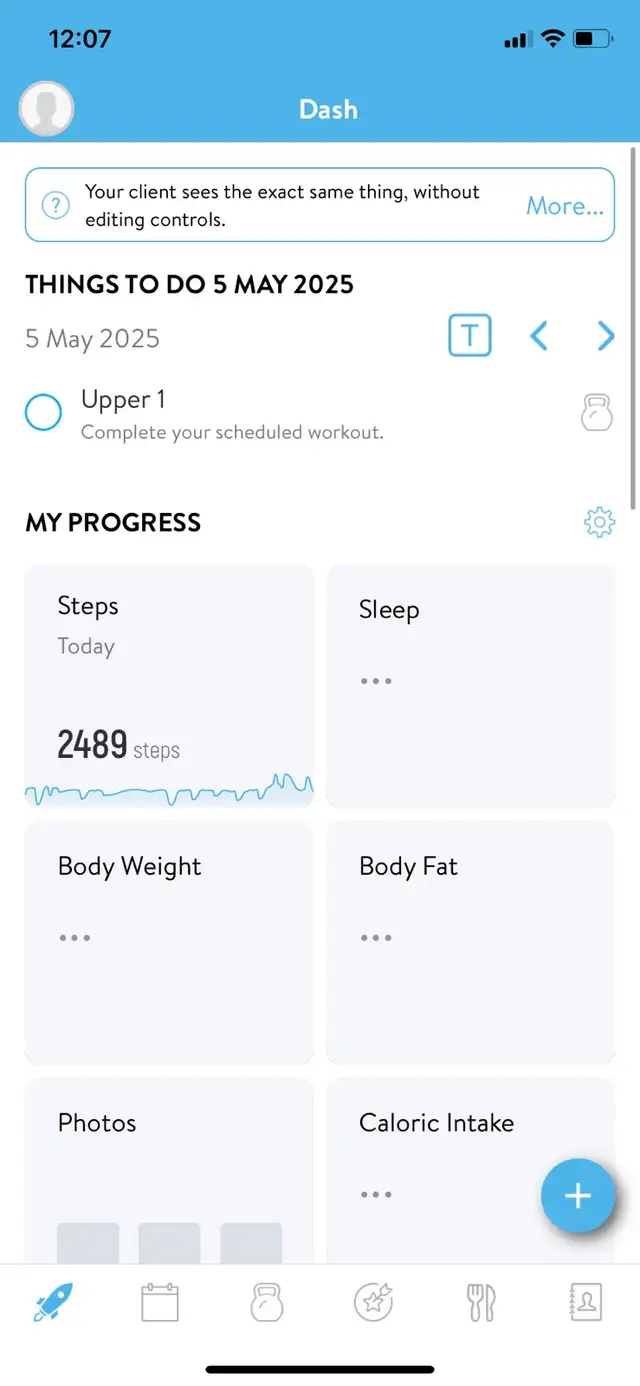Viewport: 640px width, 1386px height.
Task: Open the Body Weight card
Action: tap(169, 943)
